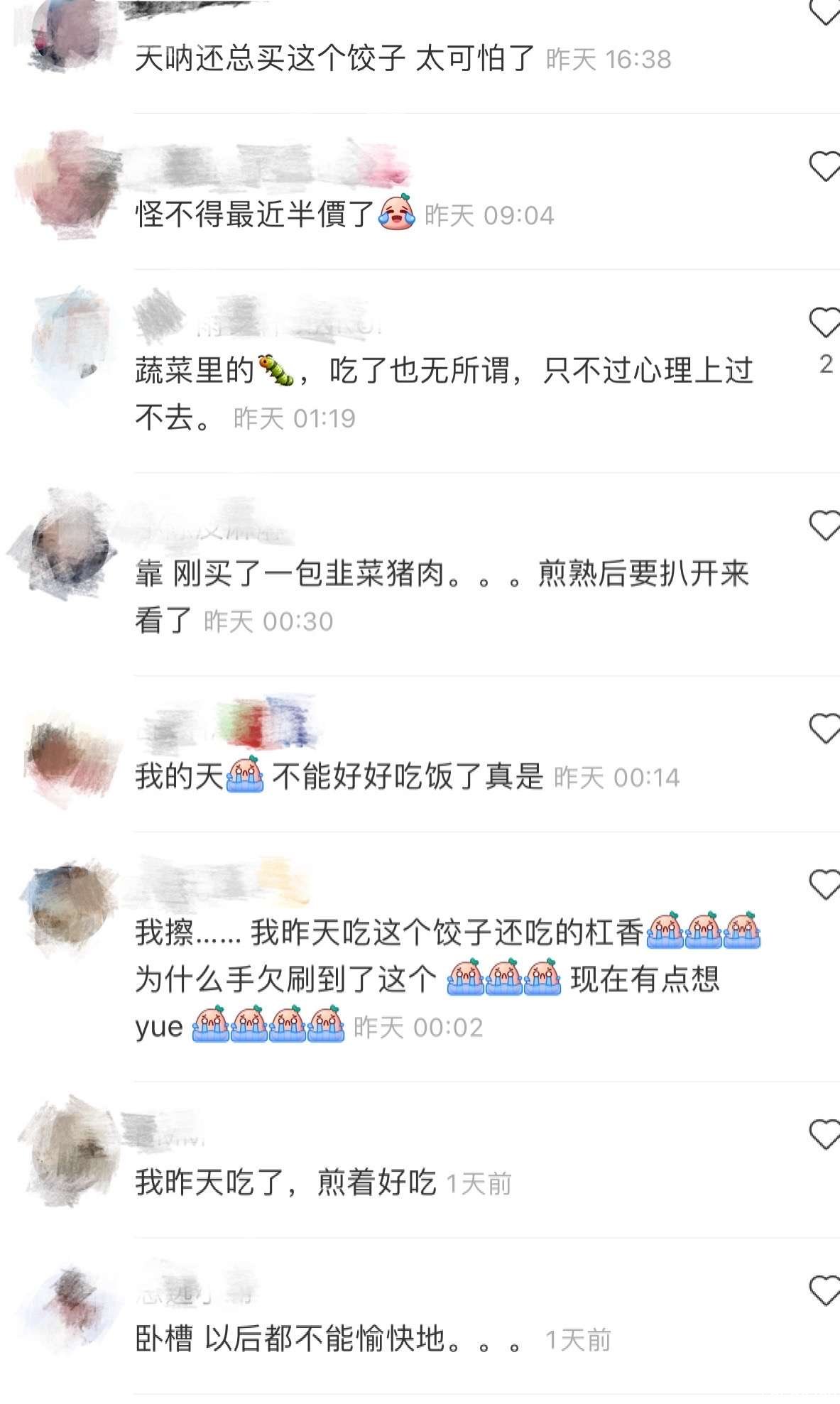Like the comment '我擦……我昨天吃这个饺子'

tap(824, 885)
